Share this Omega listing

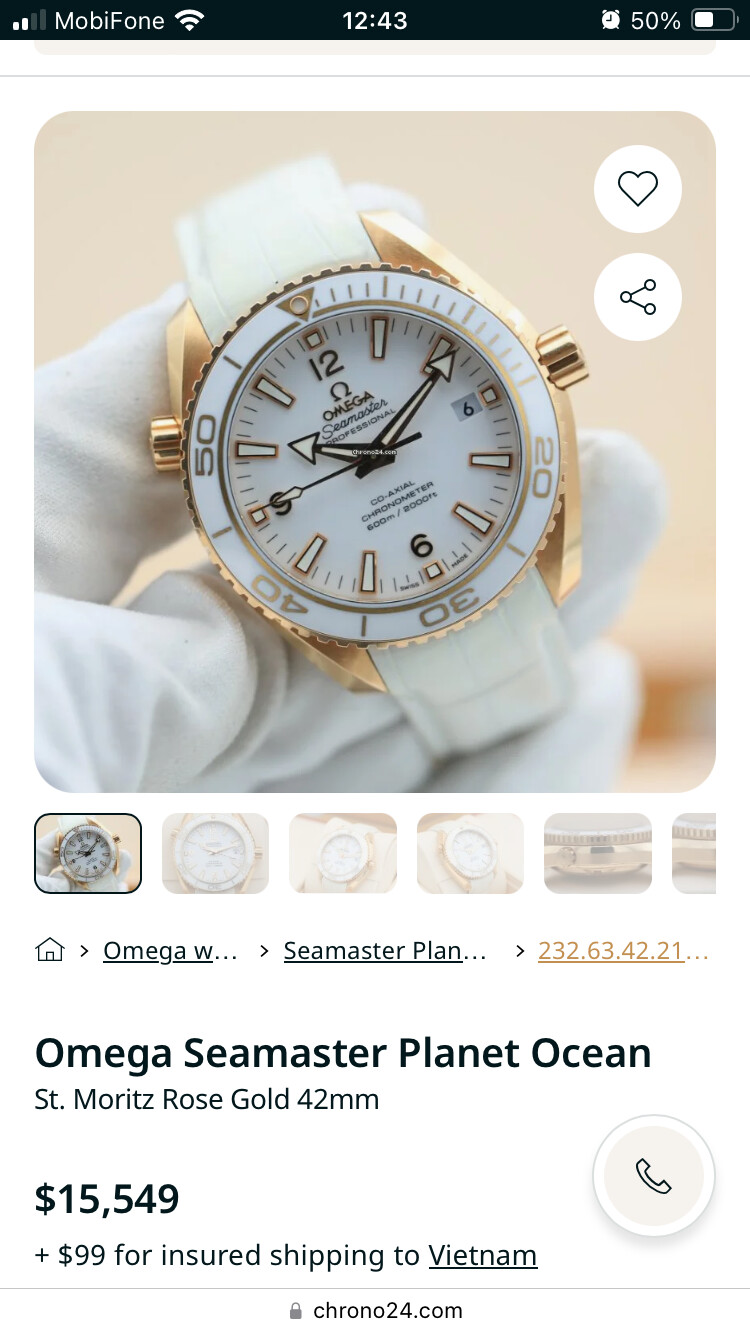coord(638,297)
